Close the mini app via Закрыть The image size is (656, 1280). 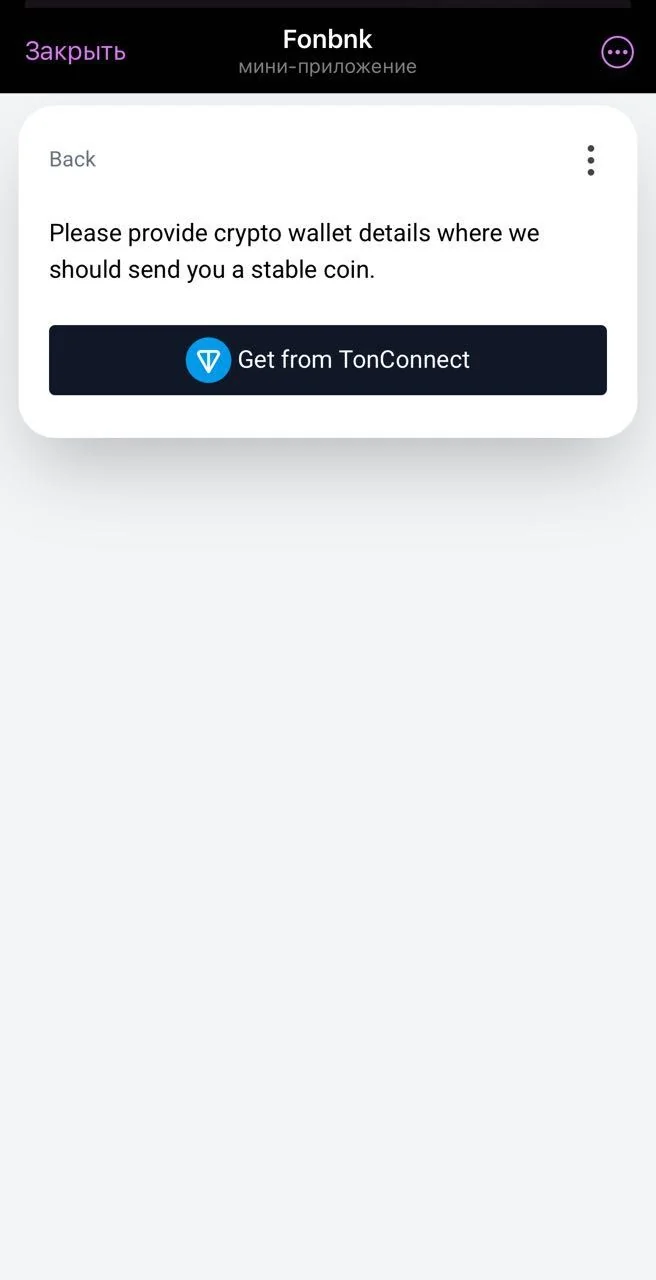(75, 52)
